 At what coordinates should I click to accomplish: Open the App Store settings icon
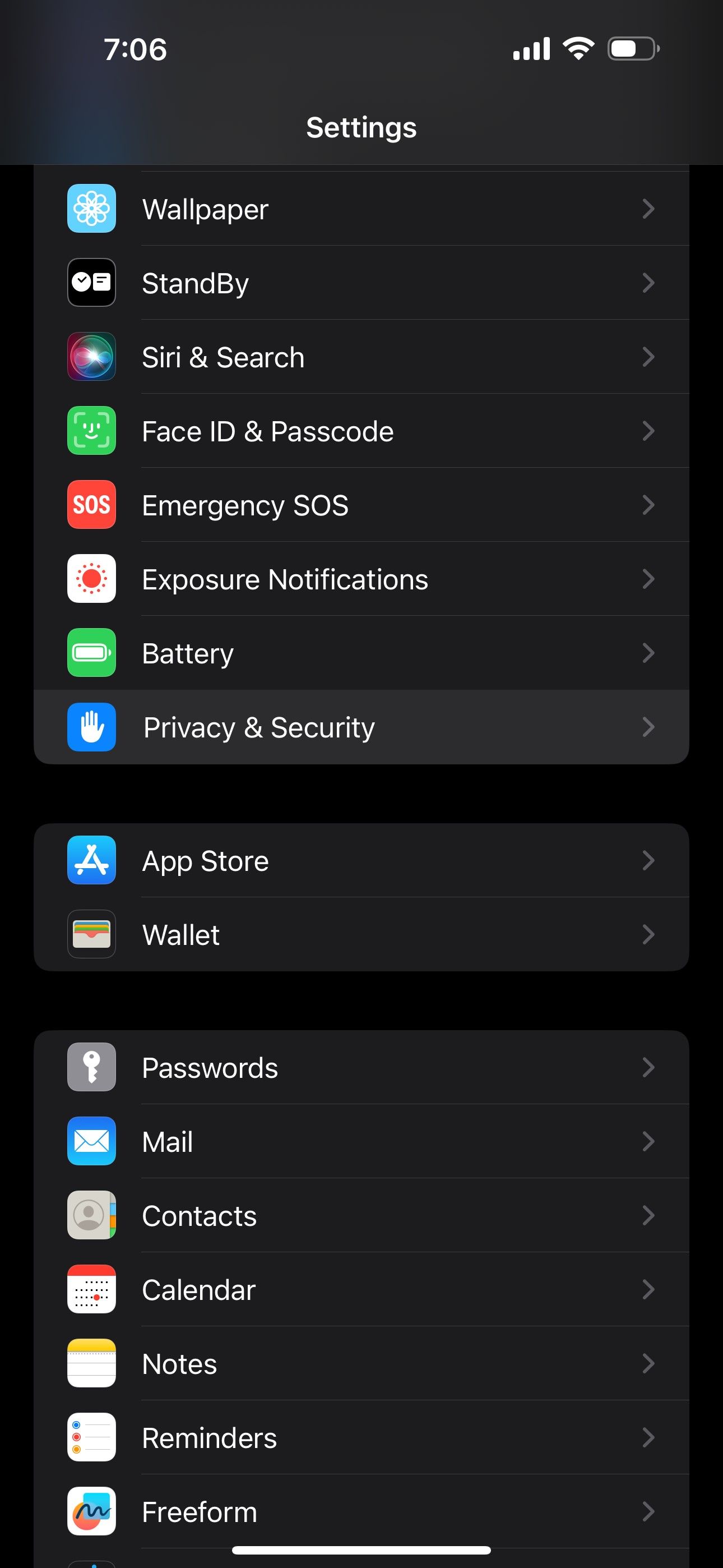[x=91, y=861]
